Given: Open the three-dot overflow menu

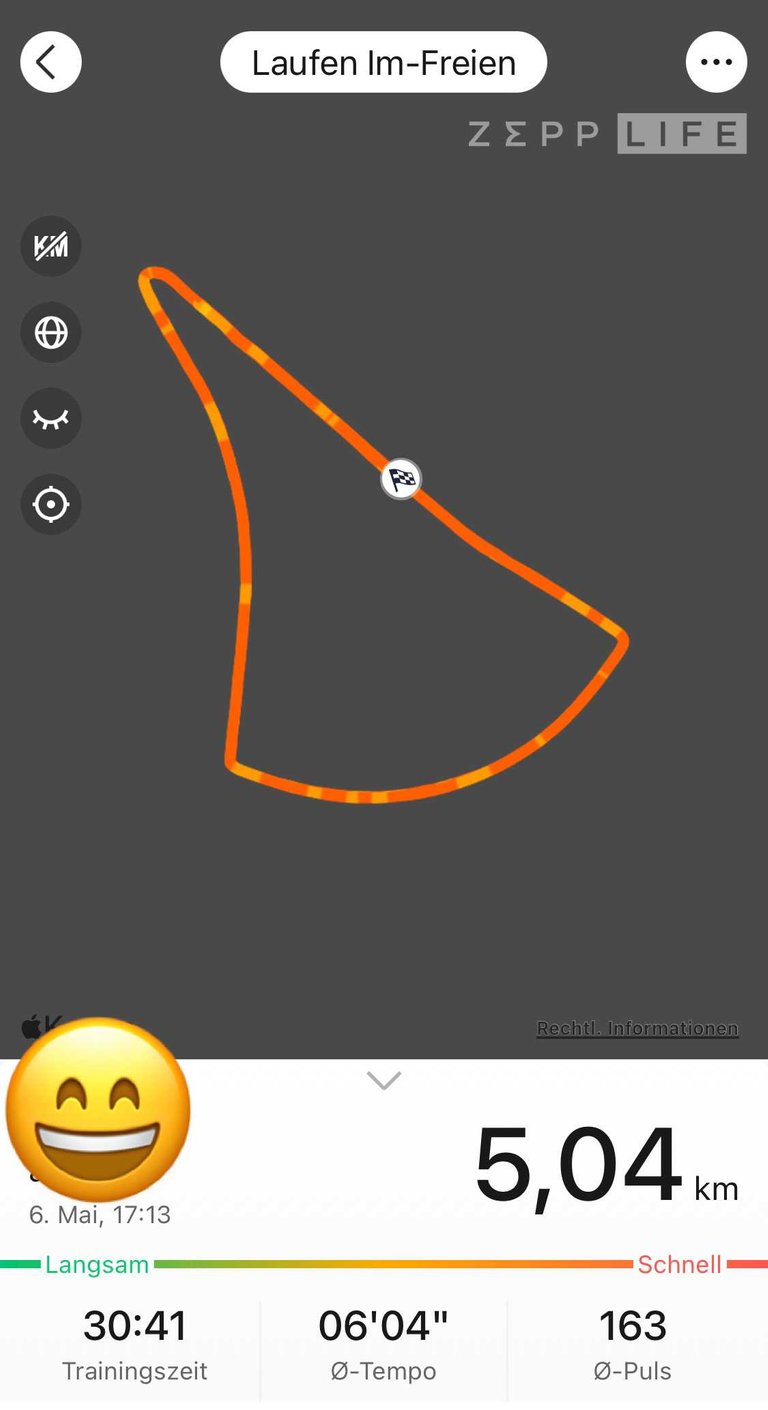Looking at the screenshot, I should pos(716,62).
